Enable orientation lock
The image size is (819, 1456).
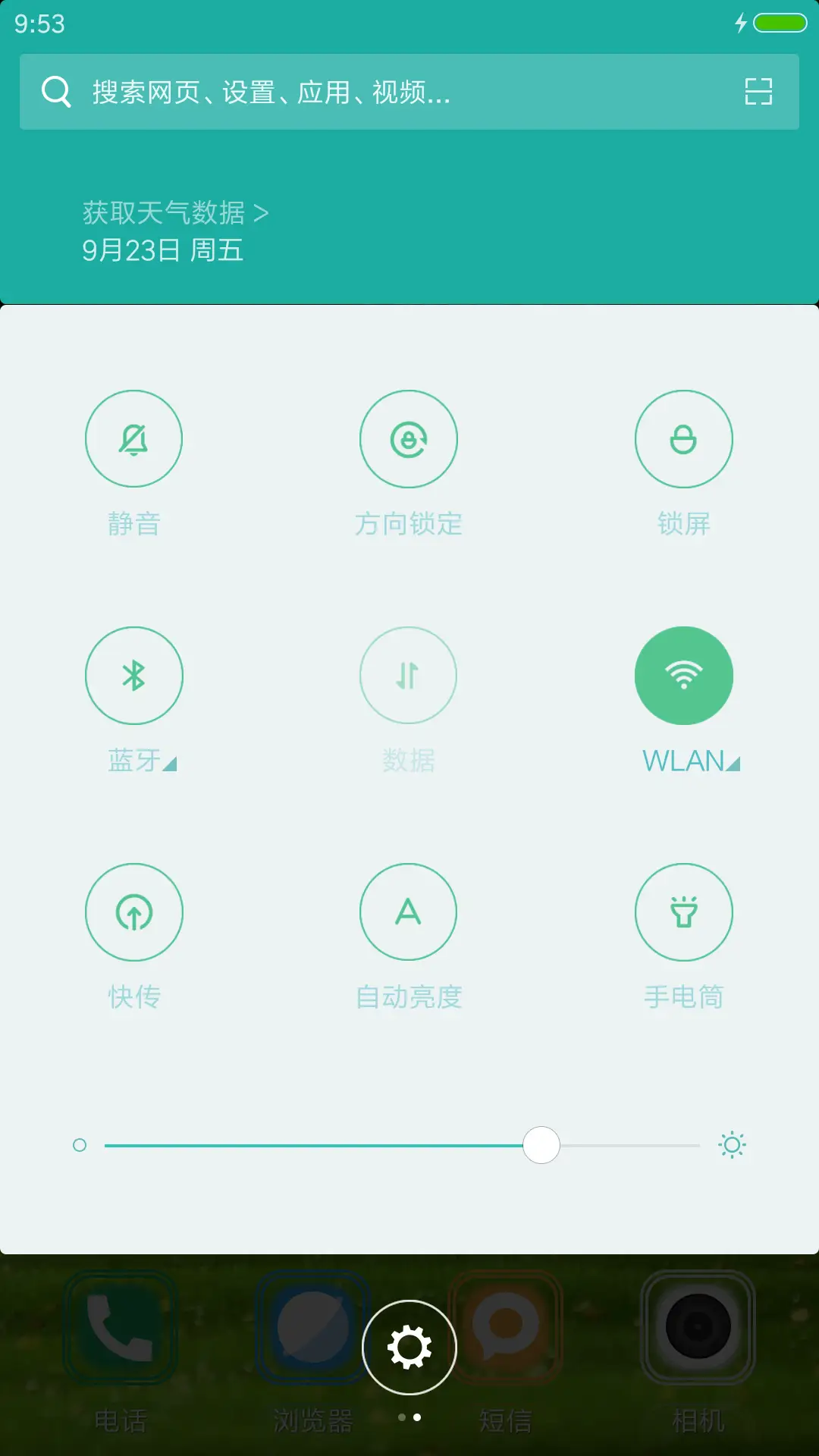pyautogui.click(x=409, y=438)
